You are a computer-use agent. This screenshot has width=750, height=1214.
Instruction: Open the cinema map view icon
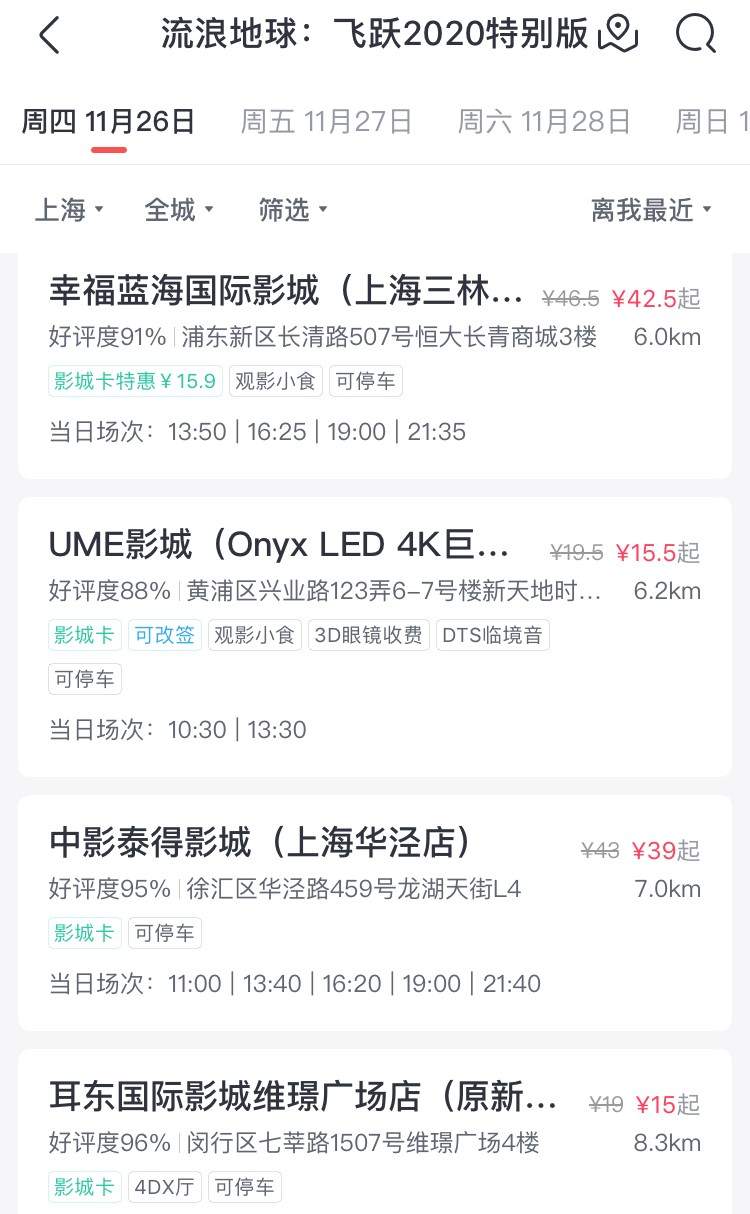coord(617,34)
